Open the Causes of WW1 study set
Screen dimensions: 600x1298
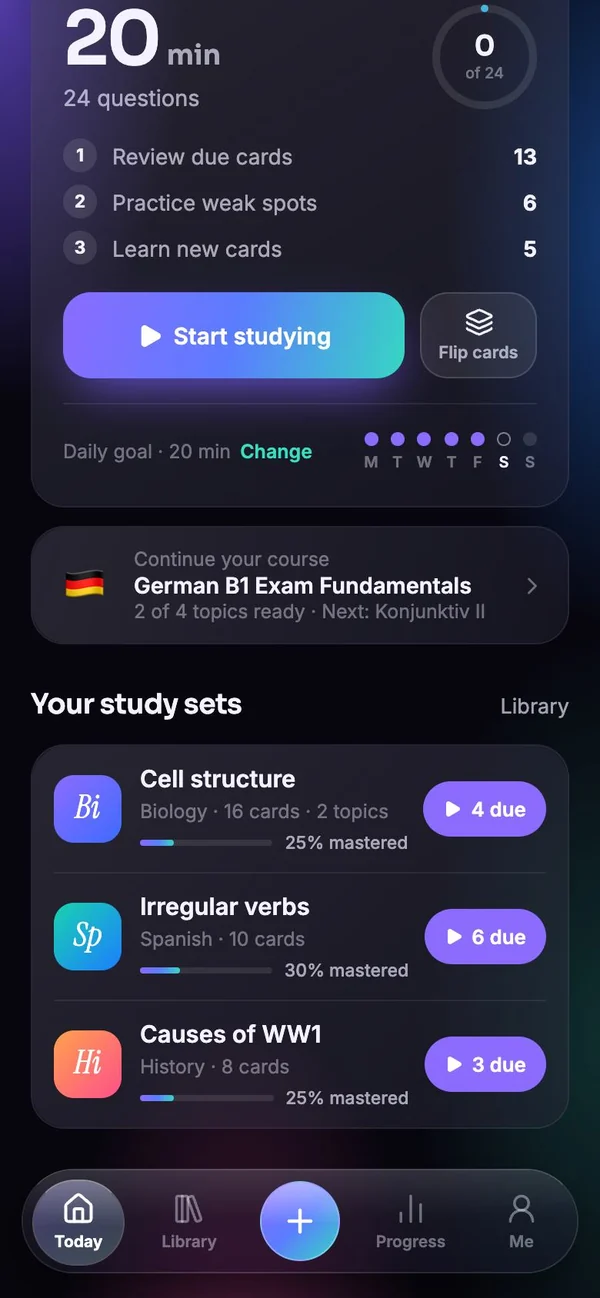(x=231, y=1064)
